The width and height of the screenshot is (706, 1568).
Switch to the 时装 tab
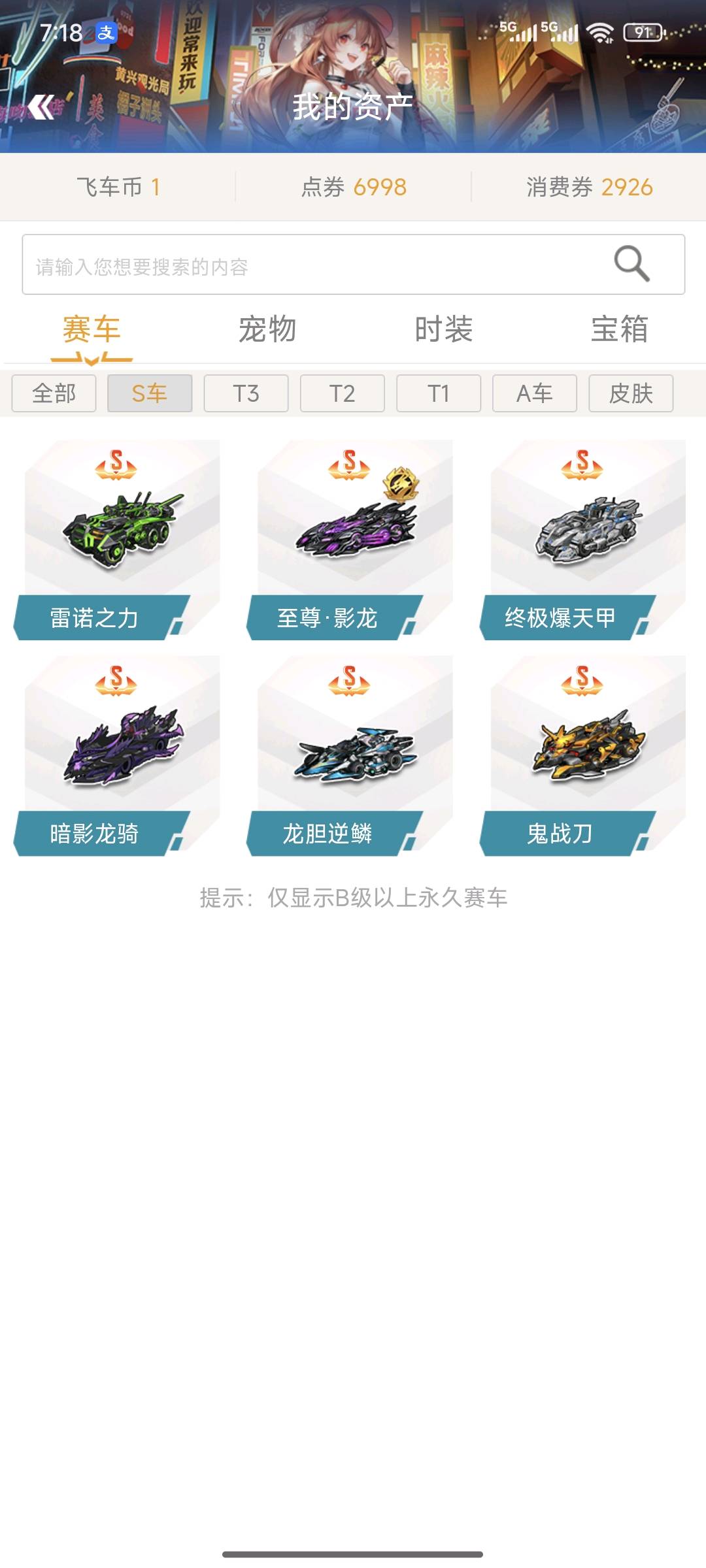[444, 329]
